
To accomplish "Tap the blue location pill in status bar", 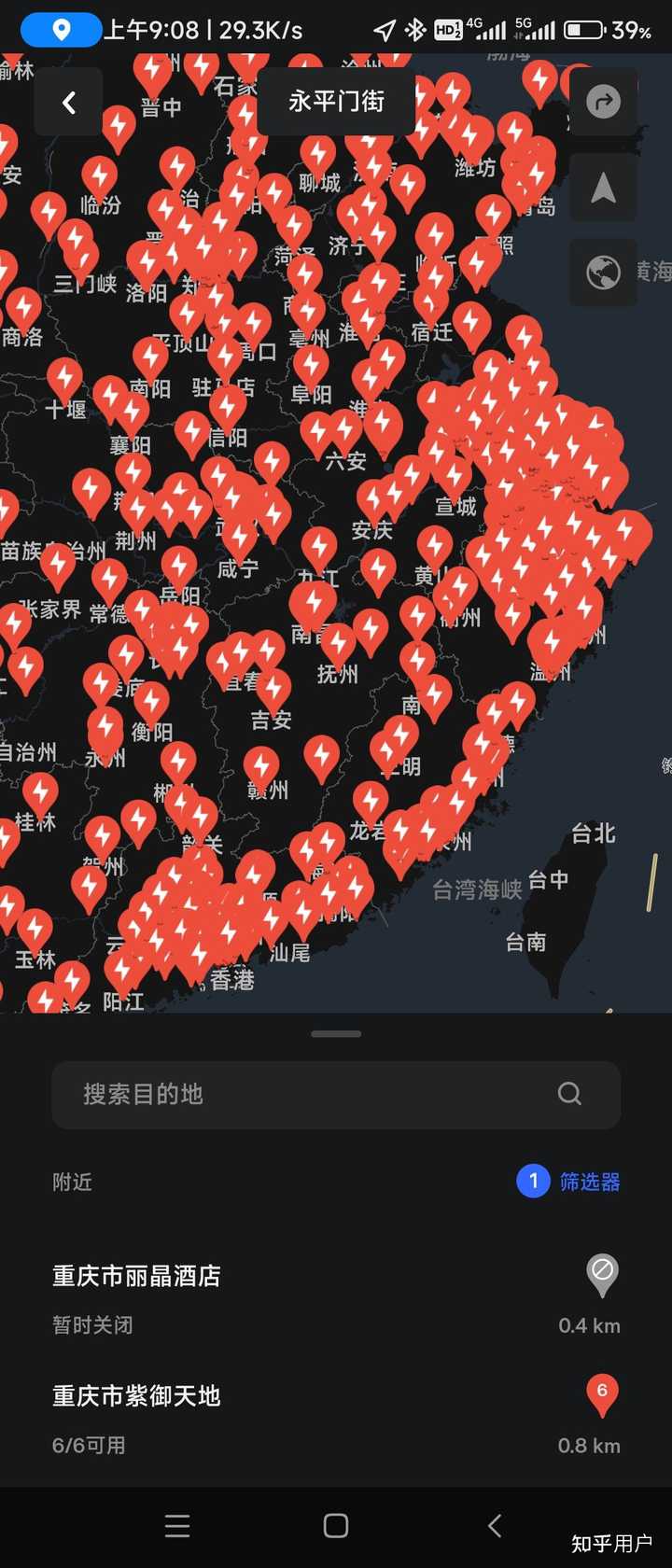I will [x=59, y=31].
